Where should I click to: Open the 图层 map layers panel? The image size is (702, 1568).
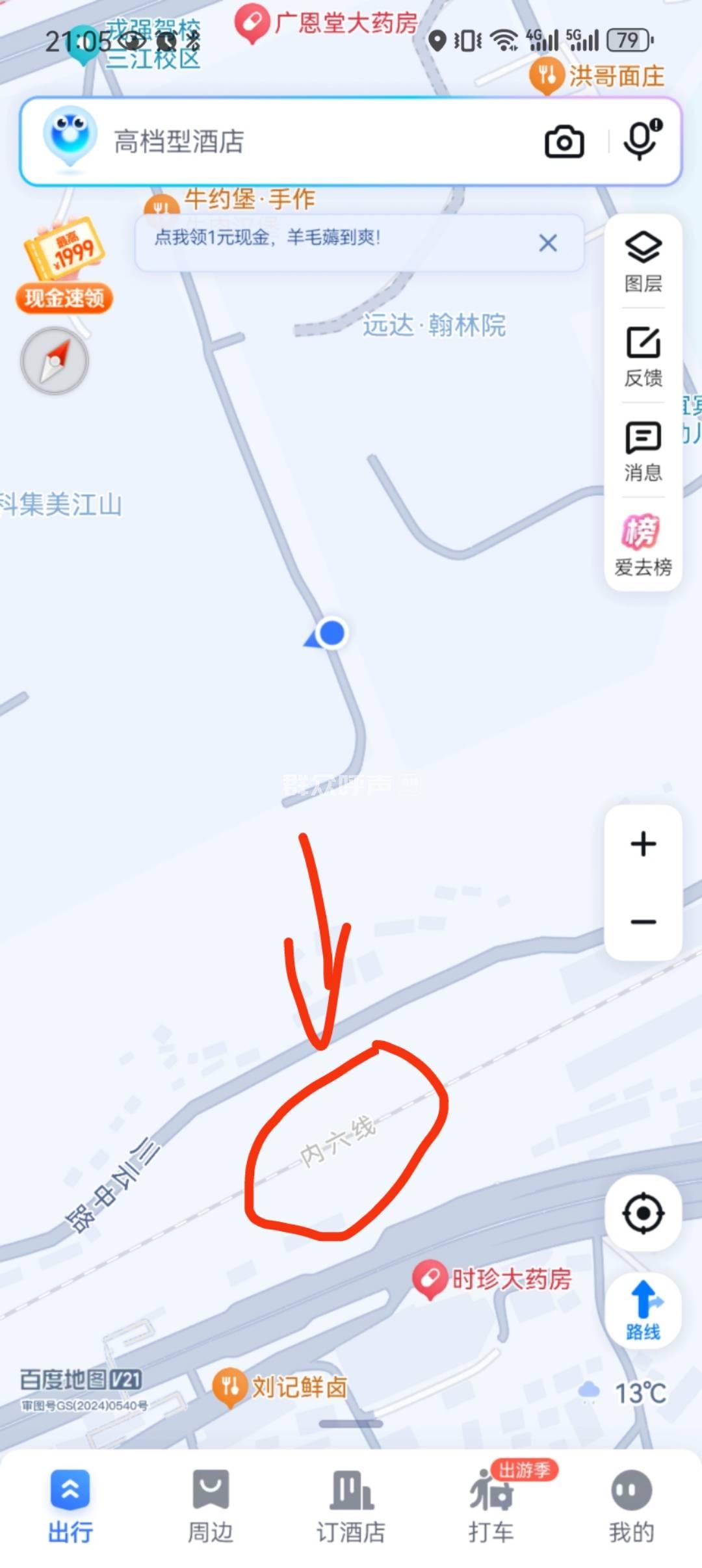tap(643, 261)
